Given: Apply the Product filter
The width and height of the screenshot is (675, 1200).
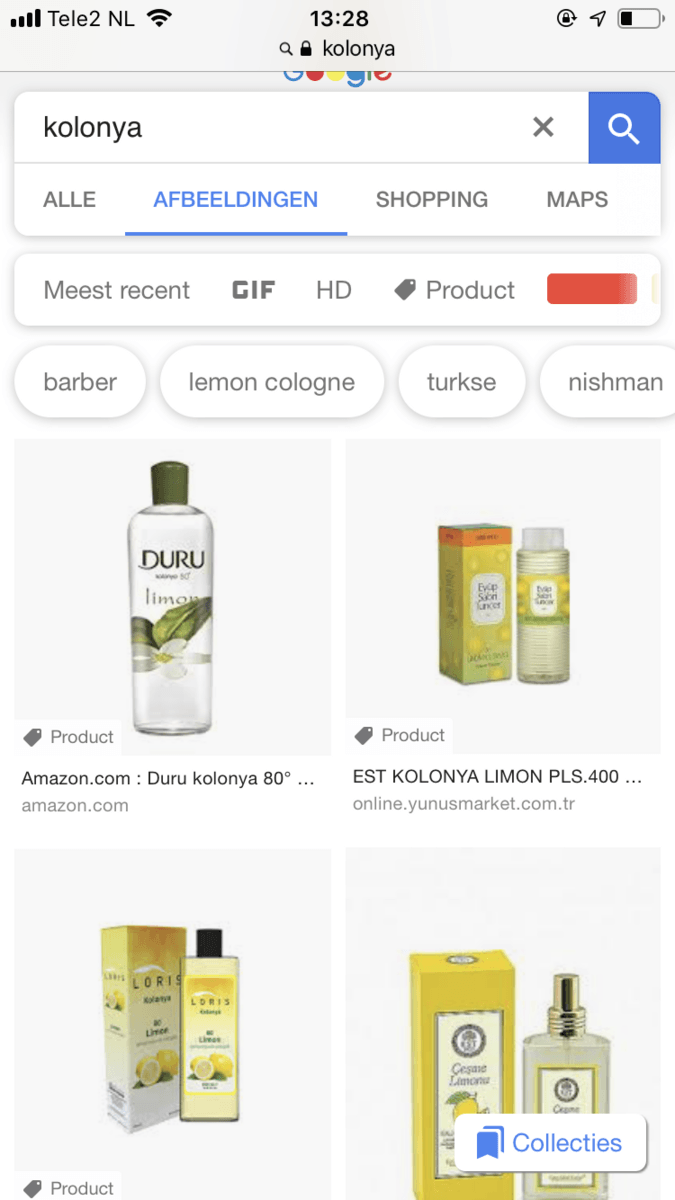Looking at the screenshot, I should pos(455,290).
